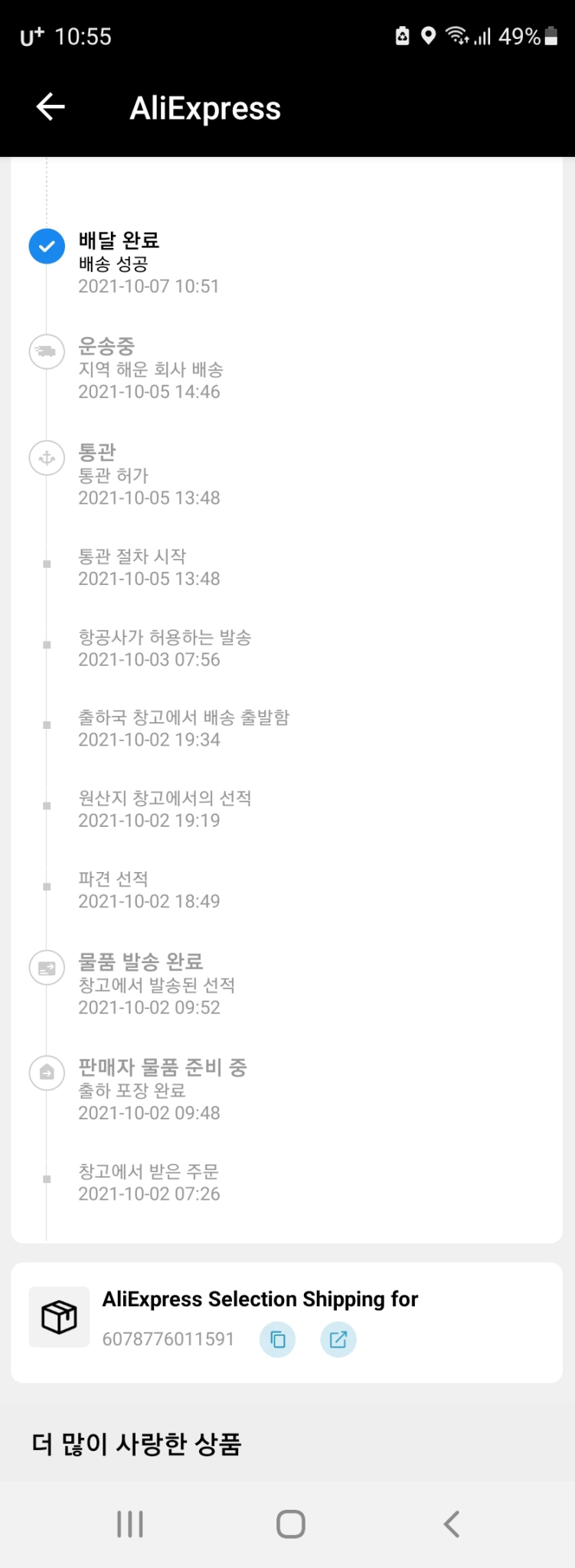Tap the battery percentage indicator showing 49%

point(518,35)
